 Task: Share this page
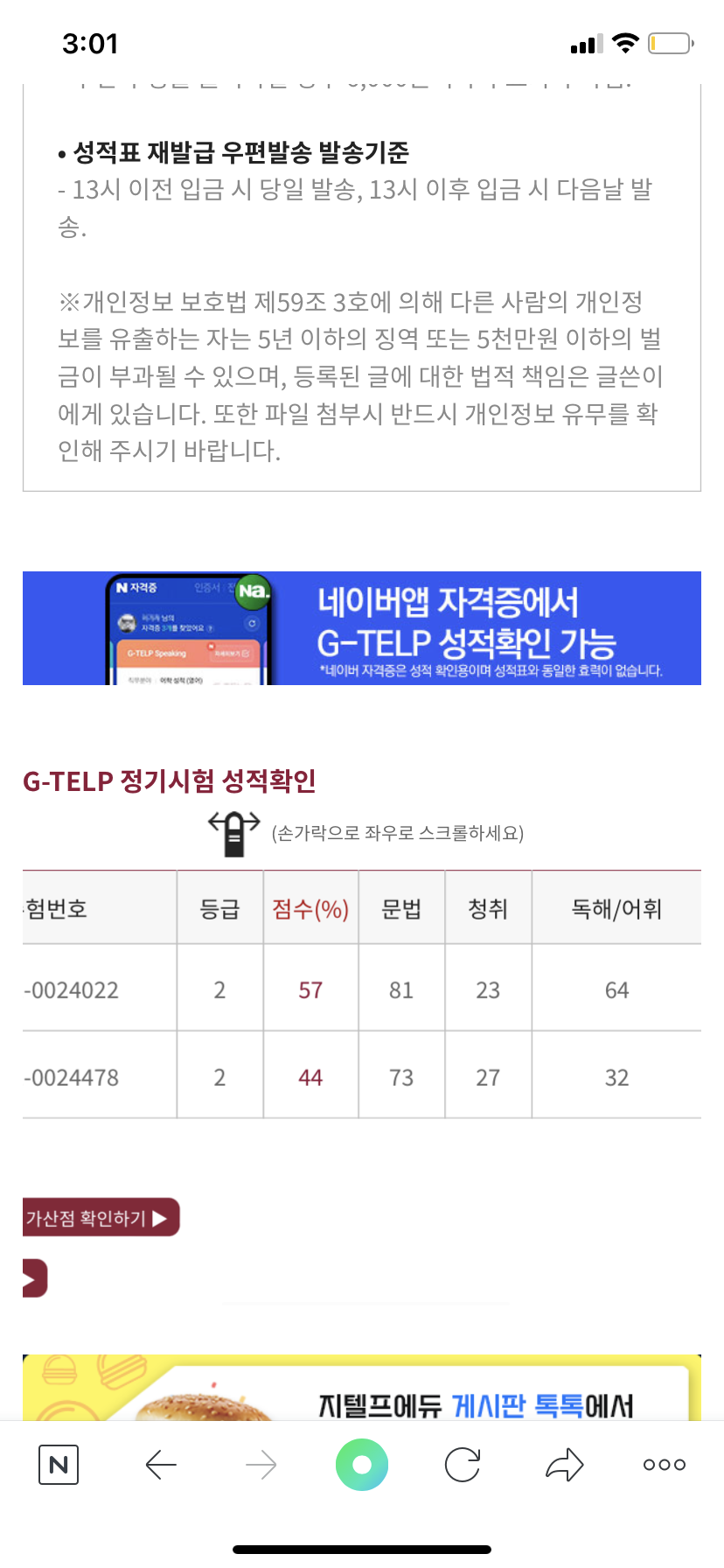tap(564, 1465)
